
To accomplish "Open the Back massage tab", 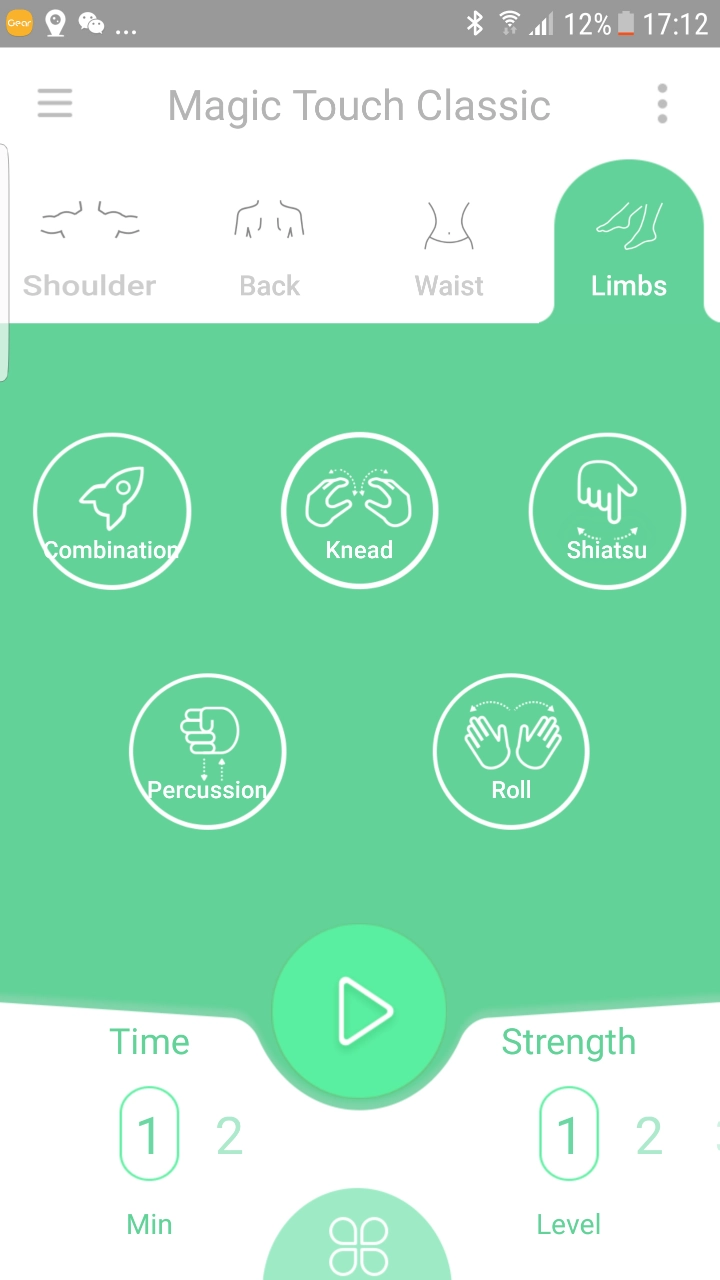I will coord(268,245).
